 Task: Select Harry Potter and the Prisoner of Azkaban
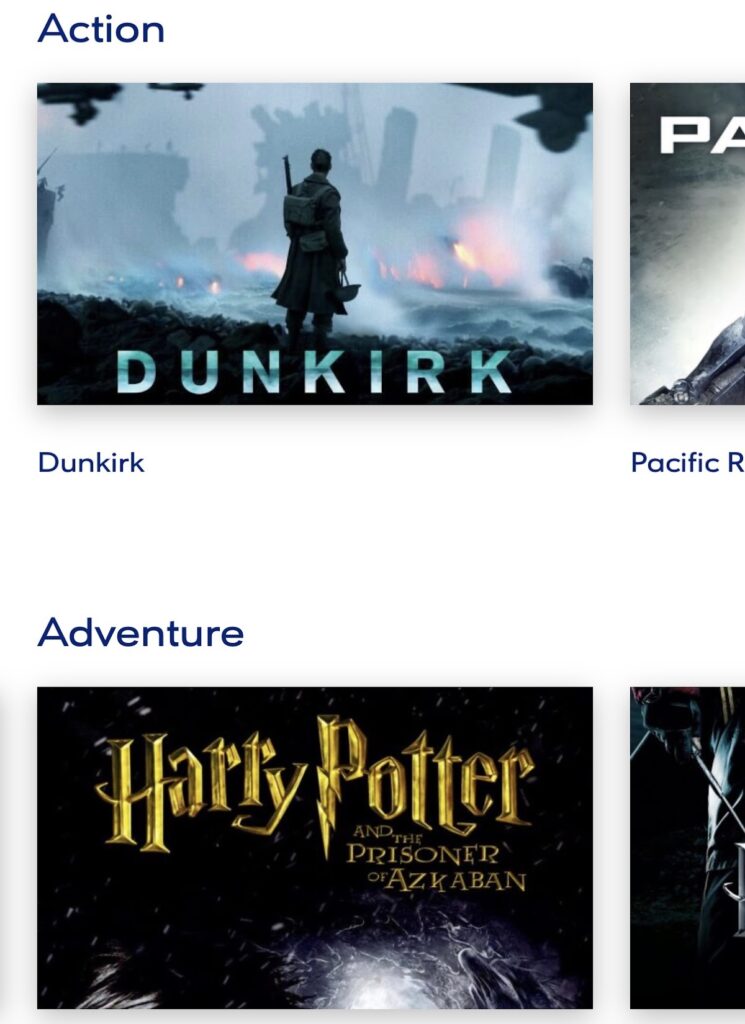click(314, 846)
